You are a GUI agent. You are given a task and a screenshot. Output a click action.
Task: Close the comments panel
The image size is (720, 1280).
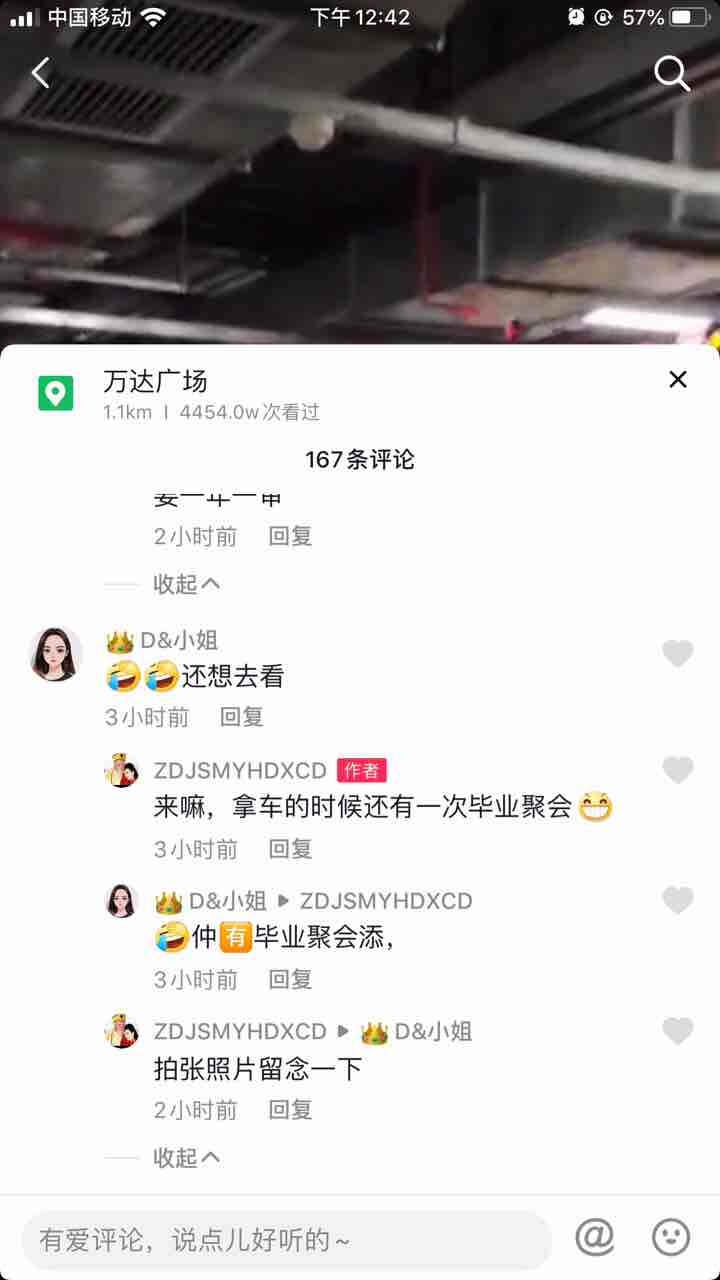click(x=678, y=379)
